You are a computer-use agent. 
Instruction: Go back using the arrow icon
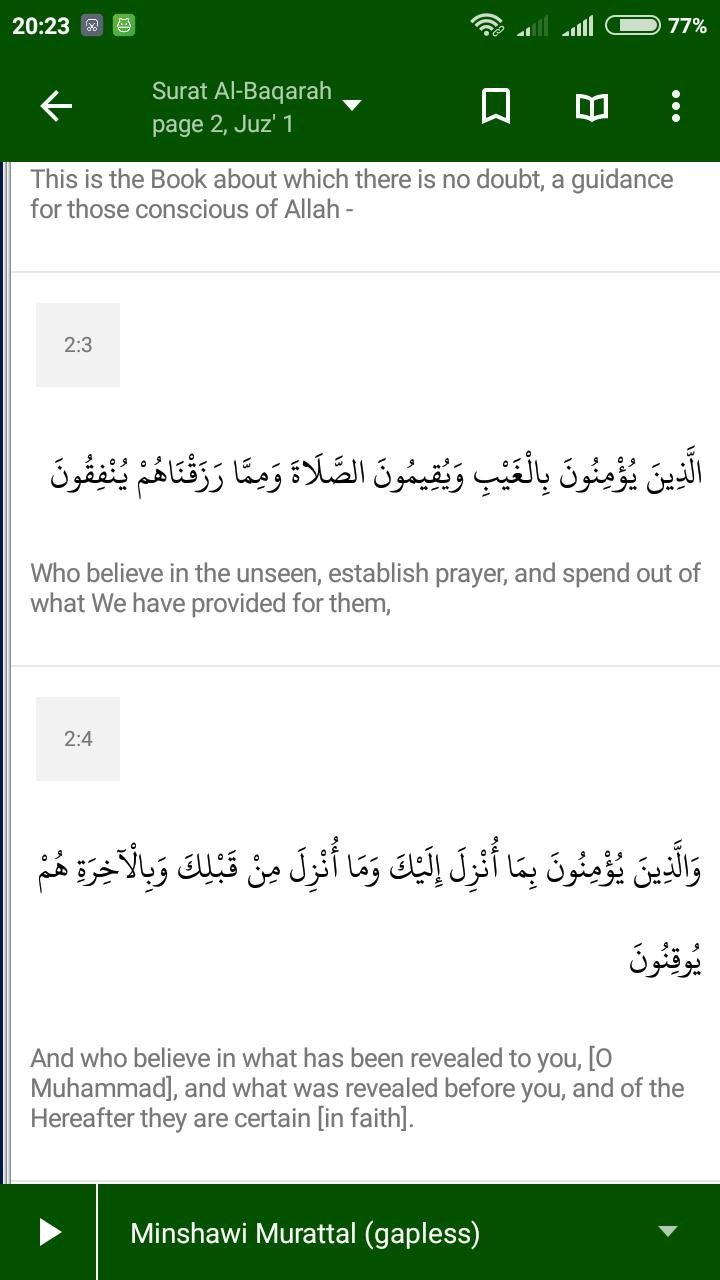coord(56,107)
